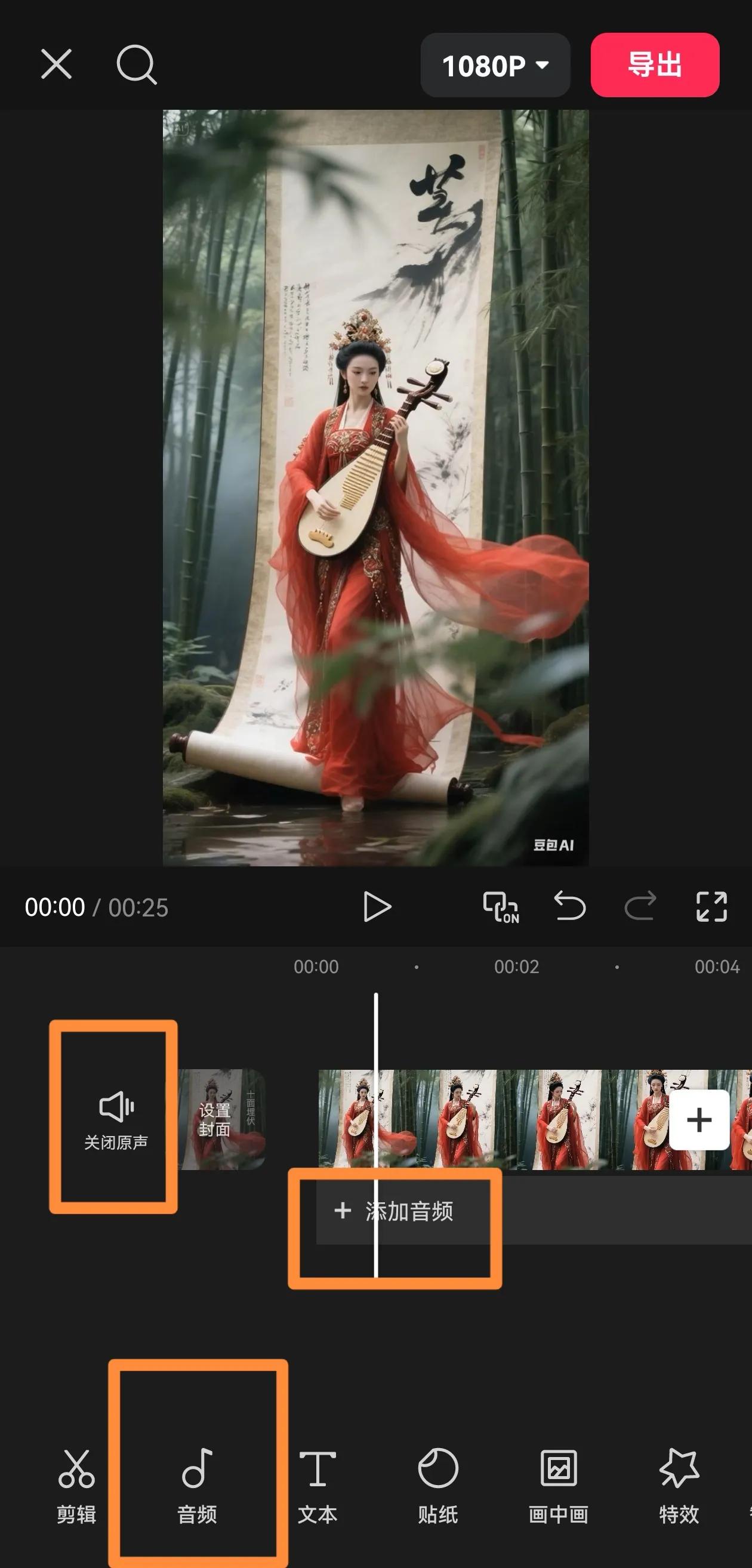Screen dimensions: 752x1568
Task: Open the 剪辑 edit tool
Action: coord(77,1485)
